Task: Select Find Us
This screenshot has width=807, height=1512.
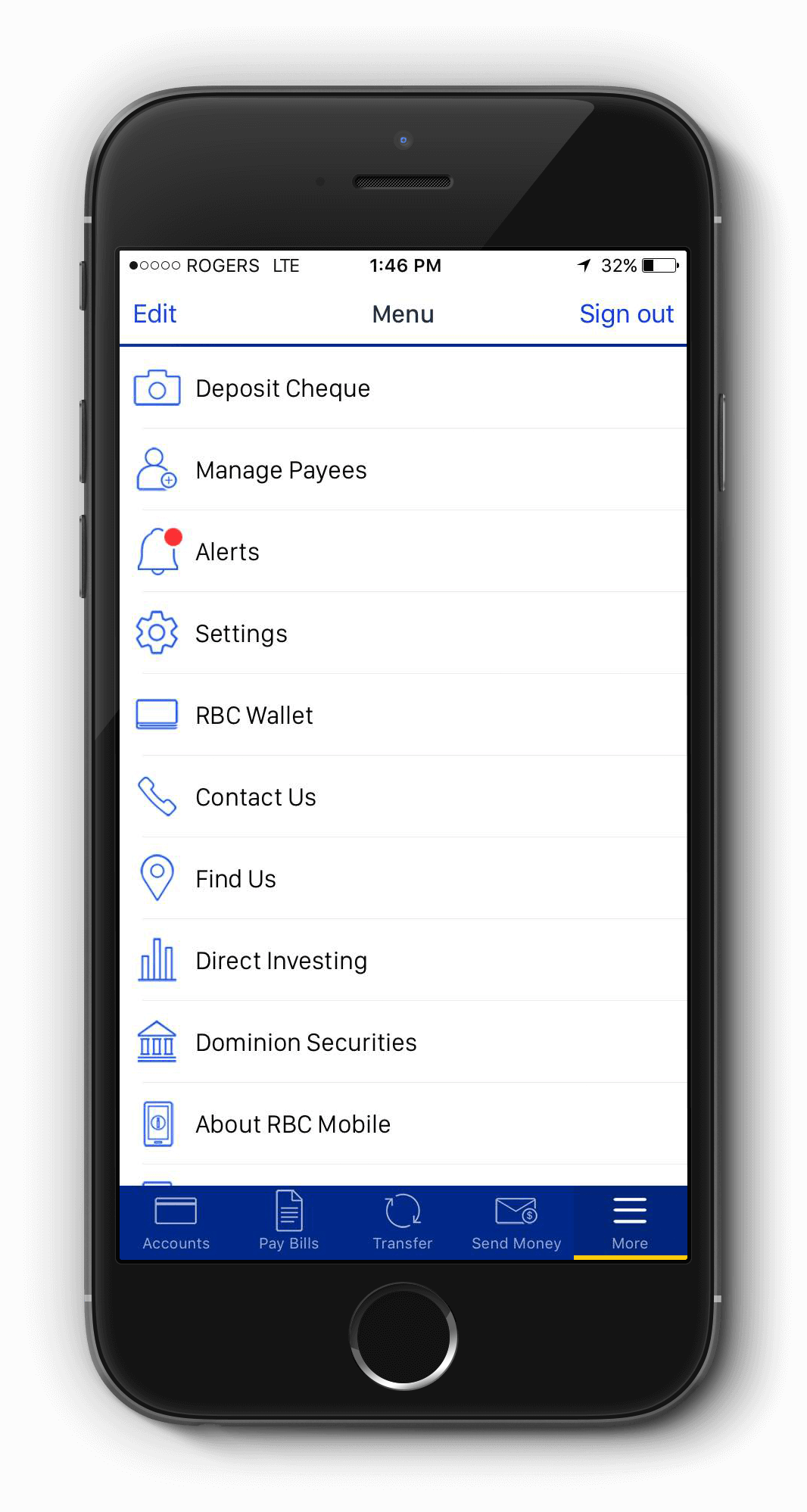Action: point(235,879)
